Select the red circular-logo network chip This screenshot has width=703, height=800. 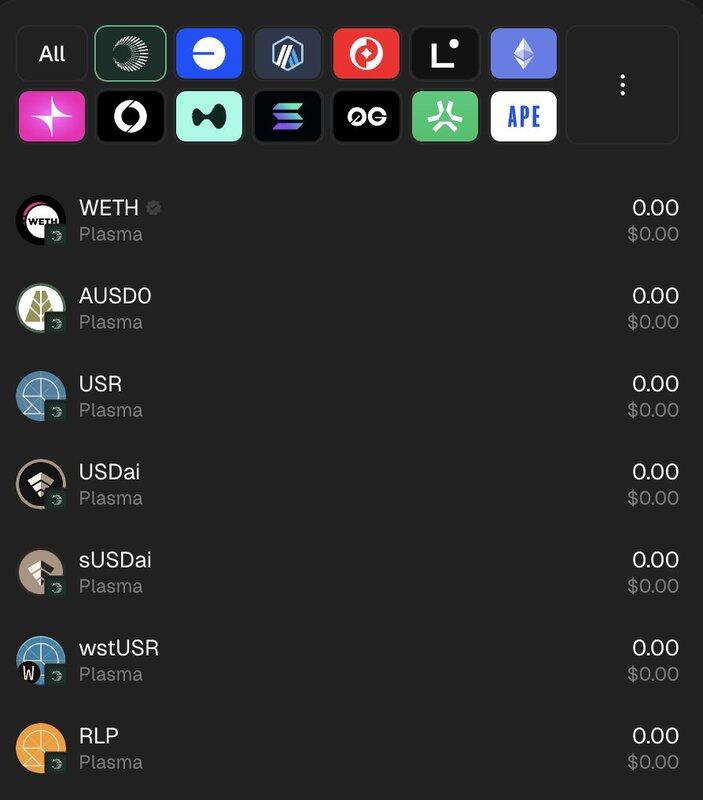point(366,54)
